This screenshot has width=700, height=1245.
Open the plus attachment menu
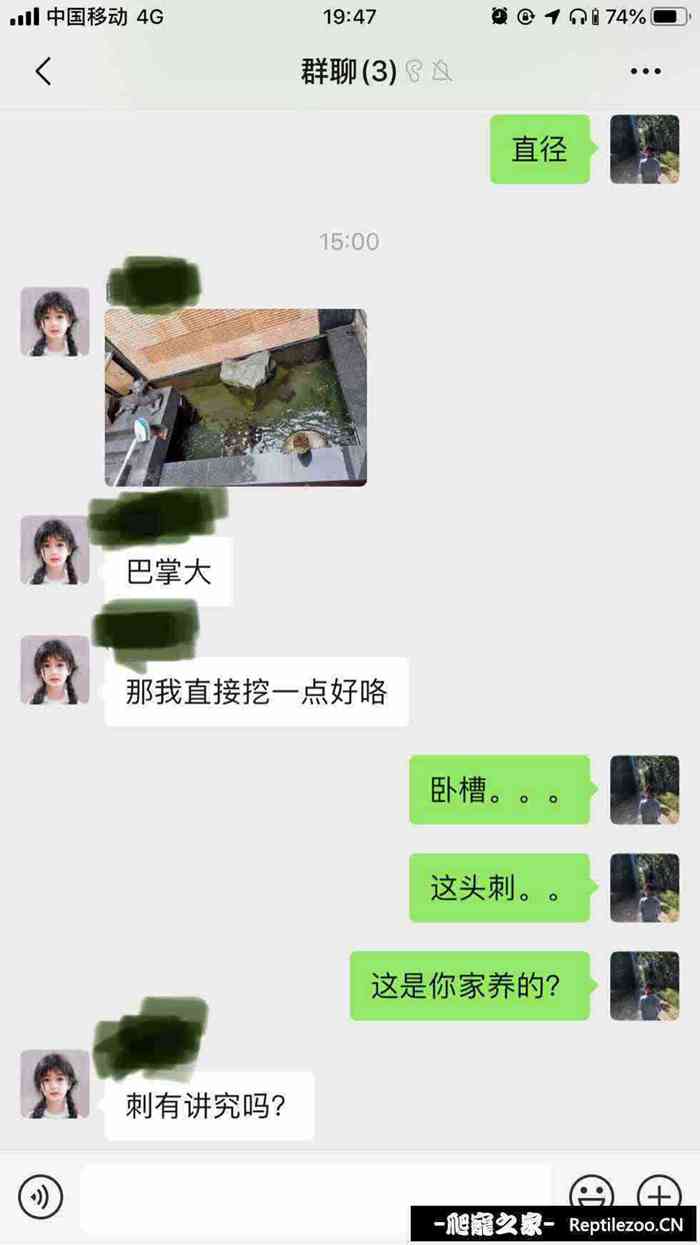[658, 1192]
